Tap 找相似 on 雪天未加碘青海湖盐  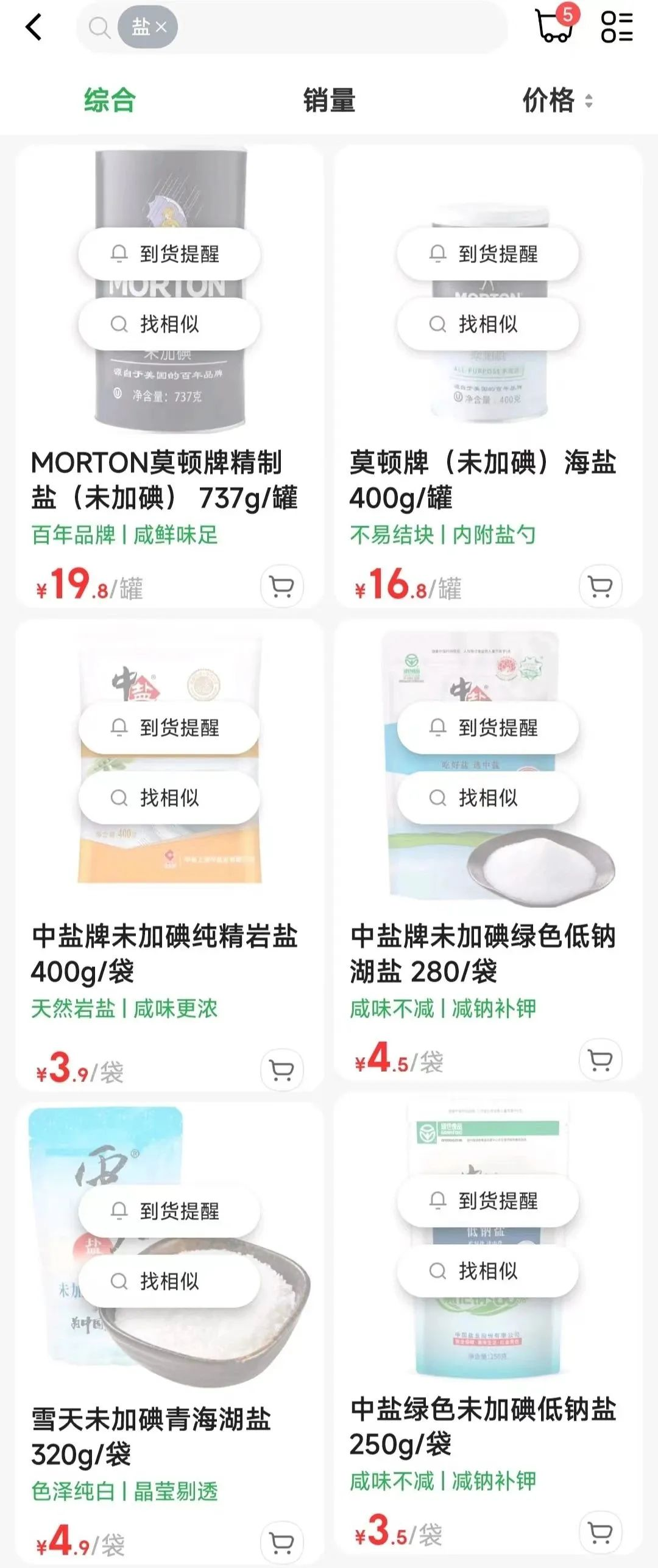(x=169, y=1281)
